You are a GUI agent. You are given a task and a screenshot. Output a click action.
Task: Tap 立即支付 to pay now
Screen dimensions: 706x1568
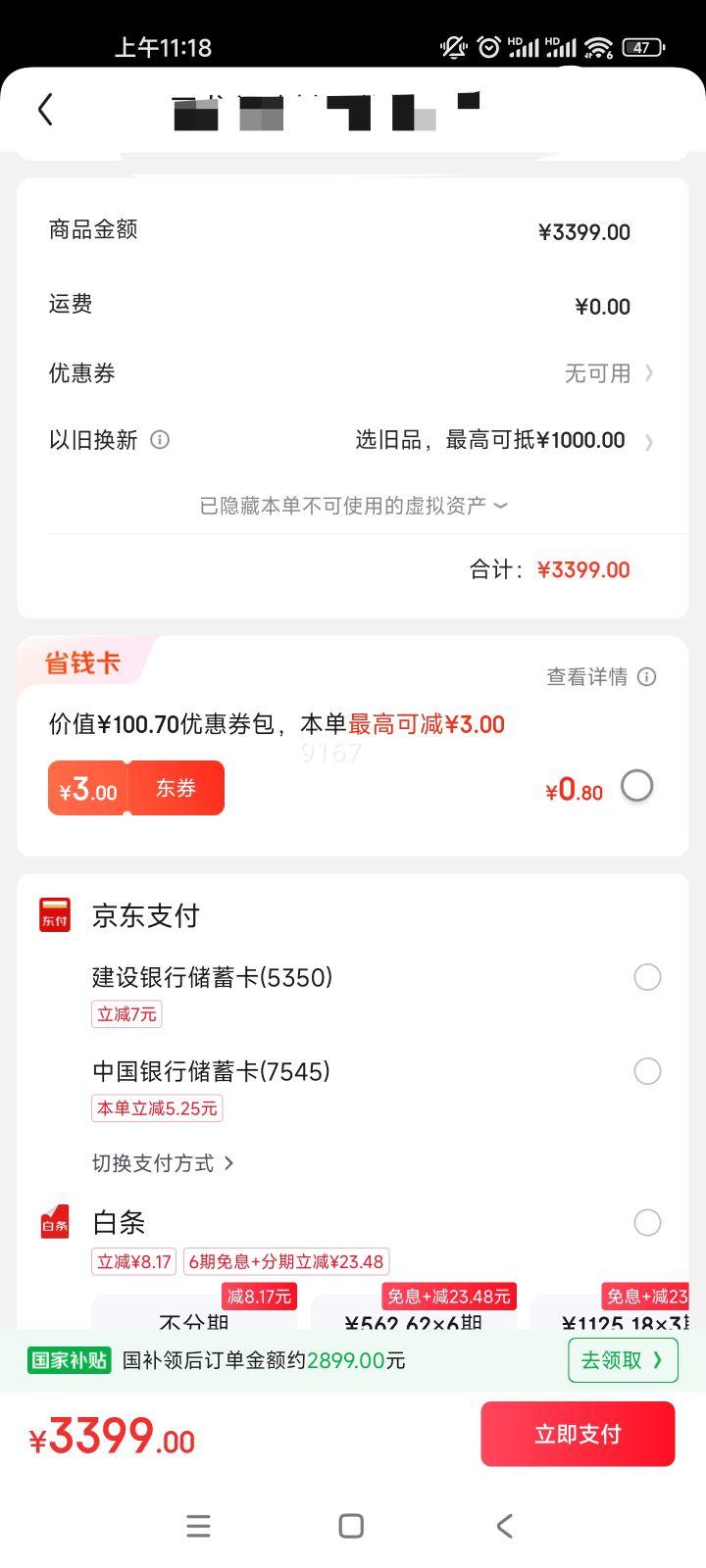pos(578,1434)
